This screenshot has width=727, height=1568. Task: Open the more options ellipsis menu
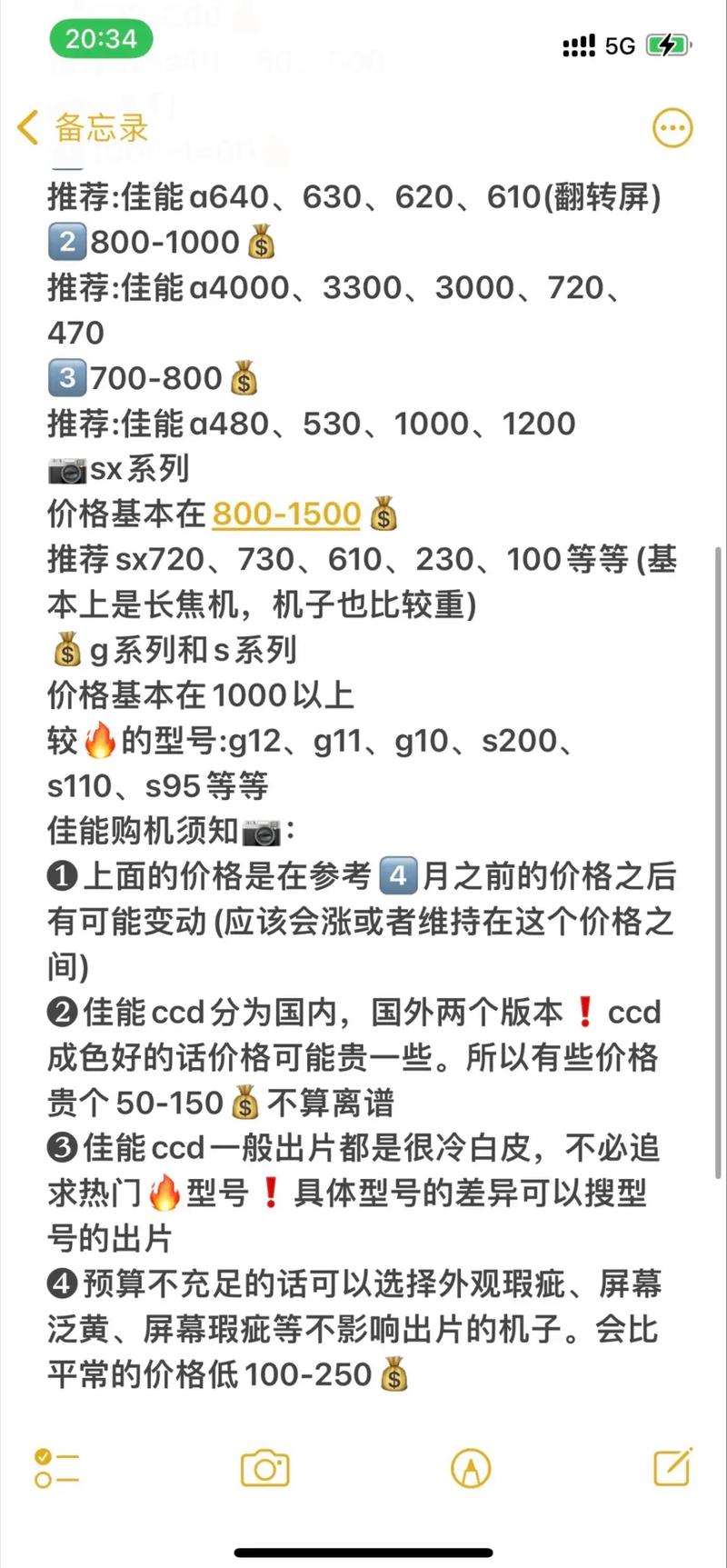(x=672, y=128)
